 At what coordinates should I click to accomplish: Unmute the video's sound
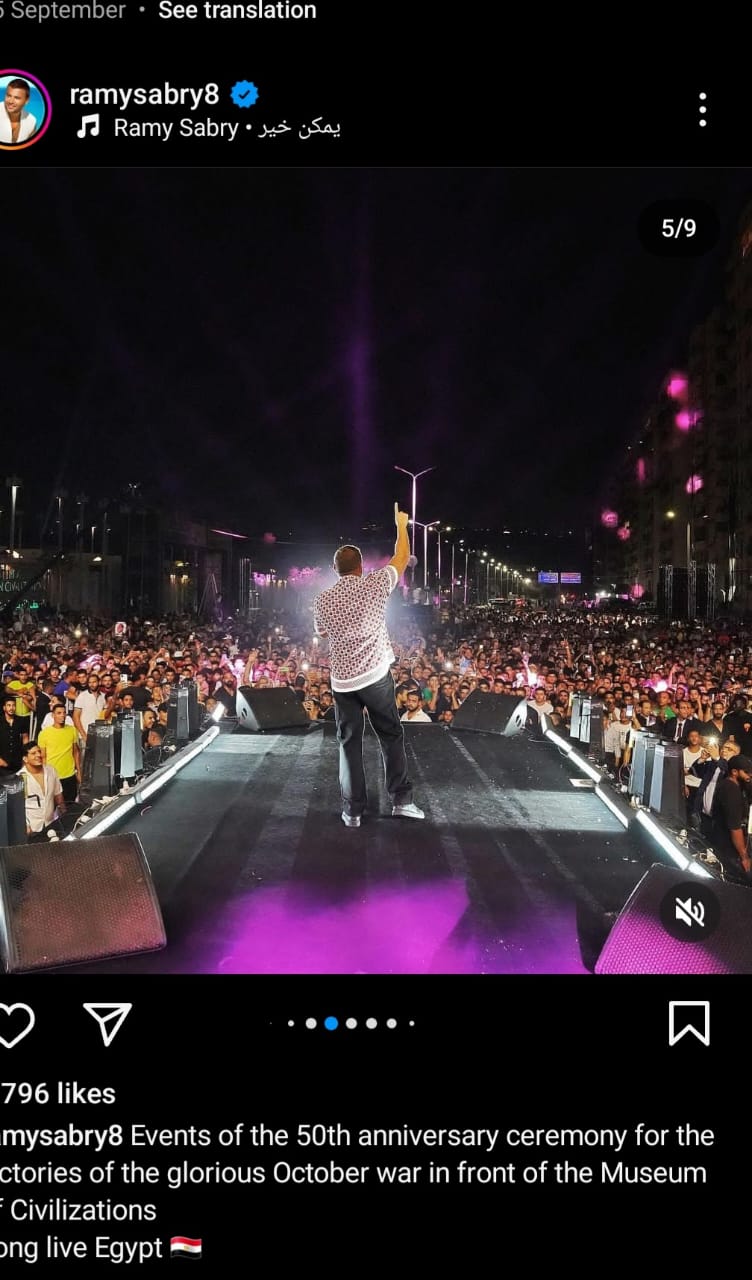point(690,911)
